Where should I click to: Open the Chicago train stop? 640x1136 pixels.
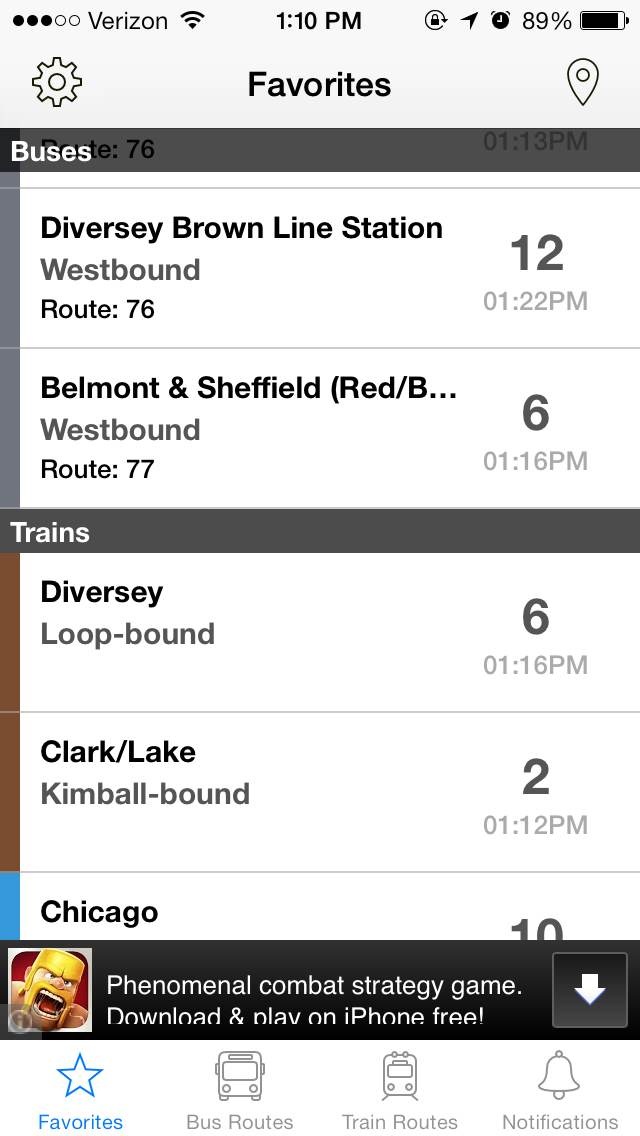pos(320,908)
